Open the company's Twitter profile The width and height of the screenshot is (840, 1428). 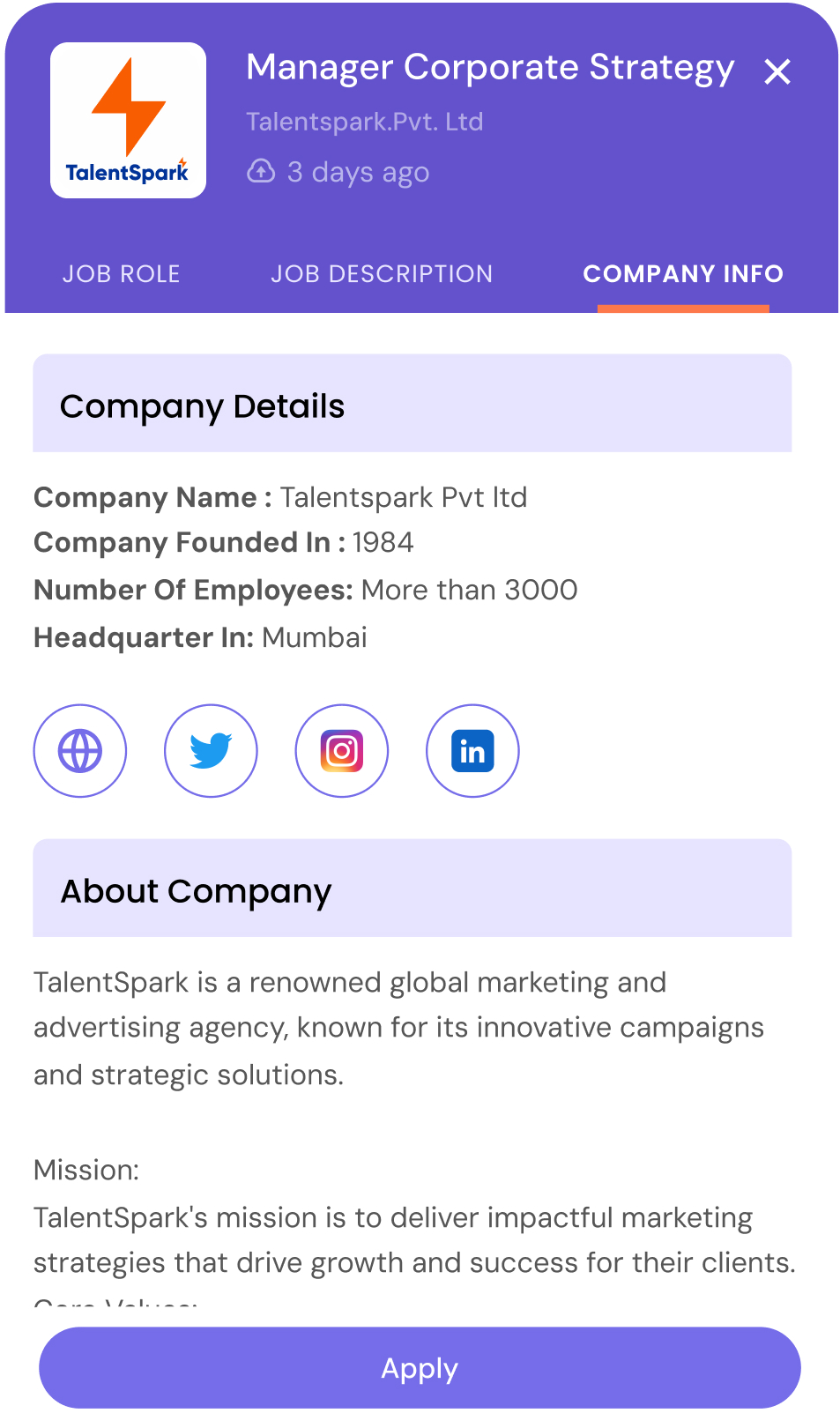211,751
